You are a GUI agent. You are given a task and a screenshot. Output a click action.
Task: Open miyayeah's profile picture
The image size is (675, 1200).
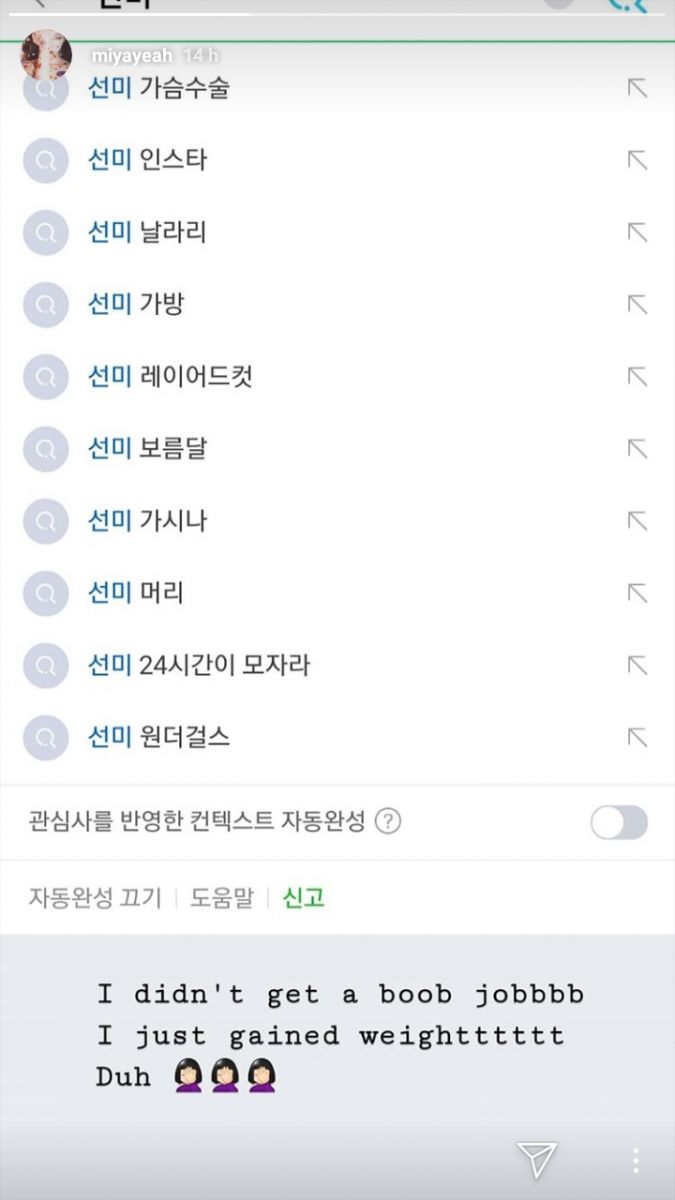click(46, 55)
